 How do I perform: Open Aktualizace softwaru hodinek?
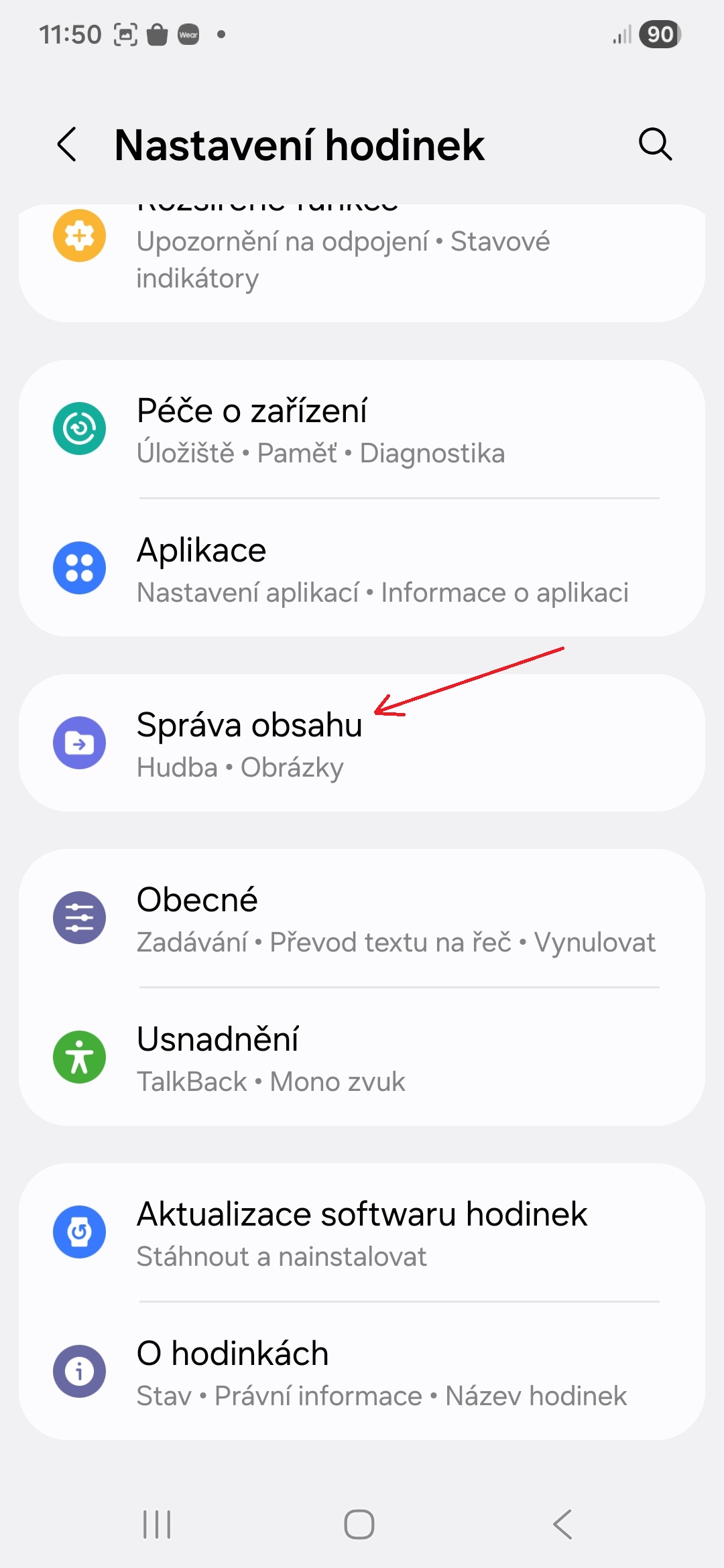362,1233
